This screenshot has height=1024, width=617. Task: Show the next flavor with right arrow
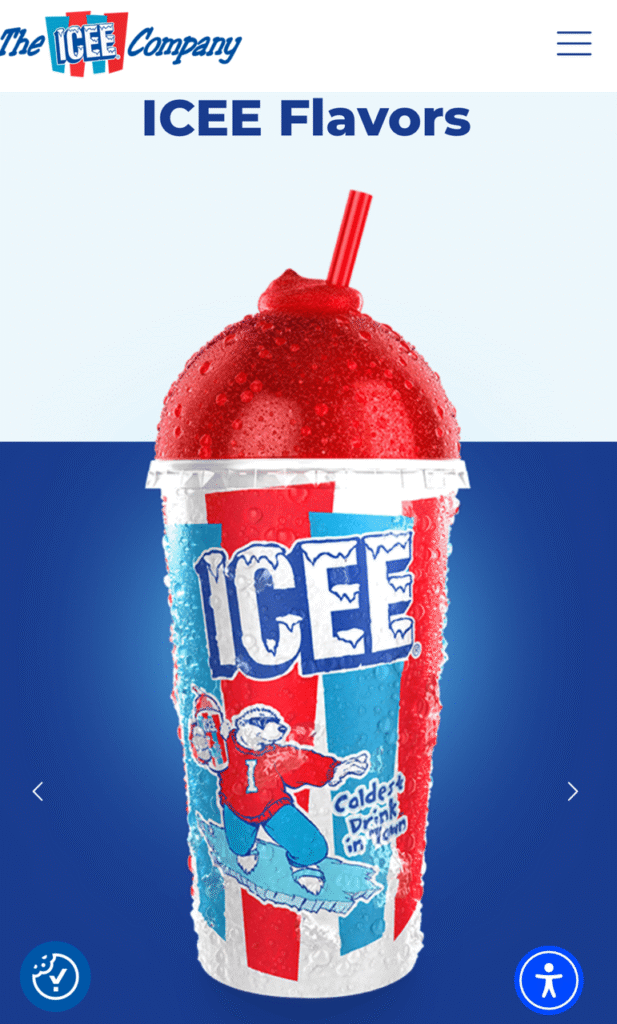573,791
